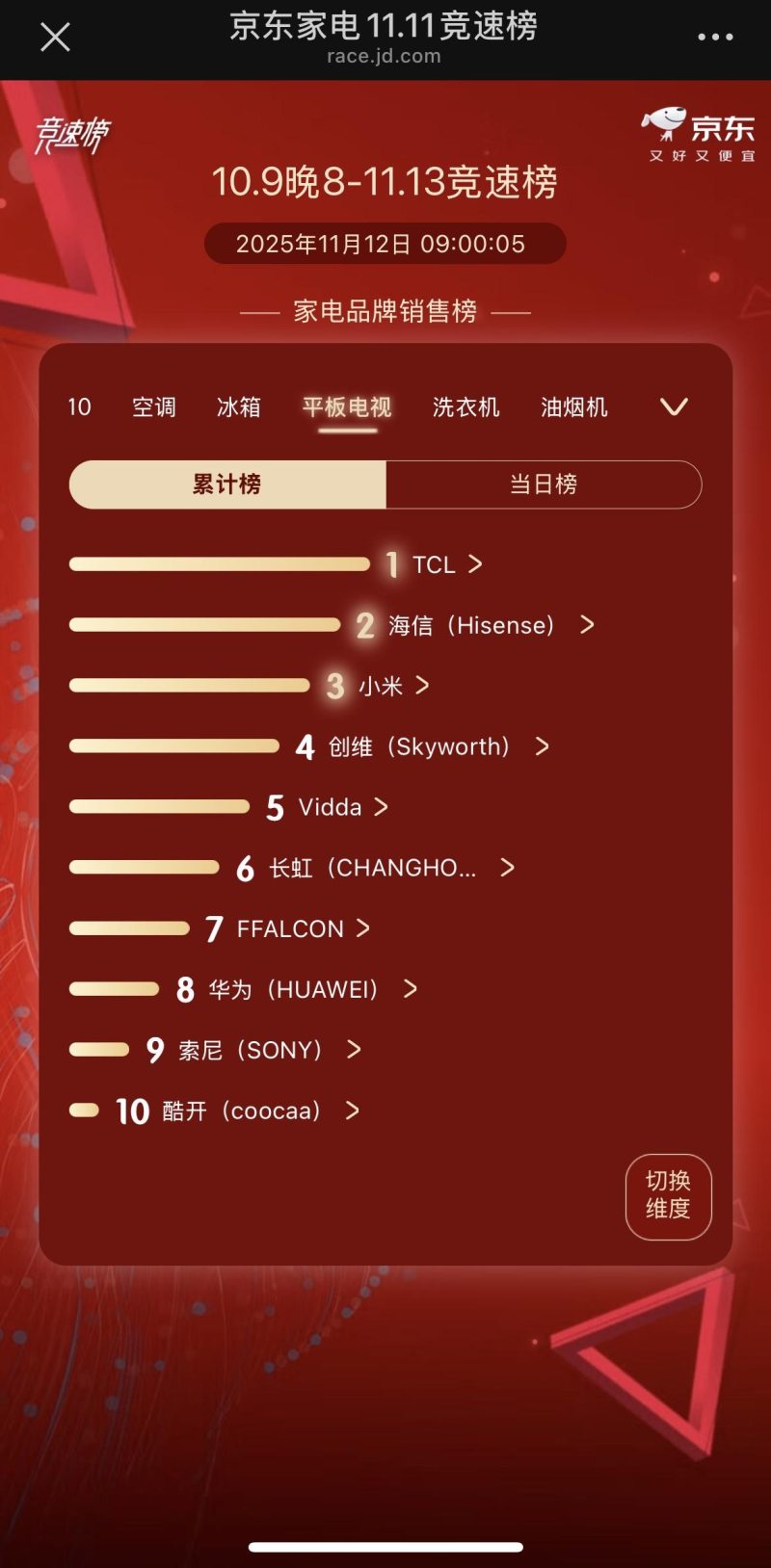The height and width of the screenshot is (1568, 771).
Task: Open 创维 (Skyworth) details via its chevron
Action: click(544, 746)
